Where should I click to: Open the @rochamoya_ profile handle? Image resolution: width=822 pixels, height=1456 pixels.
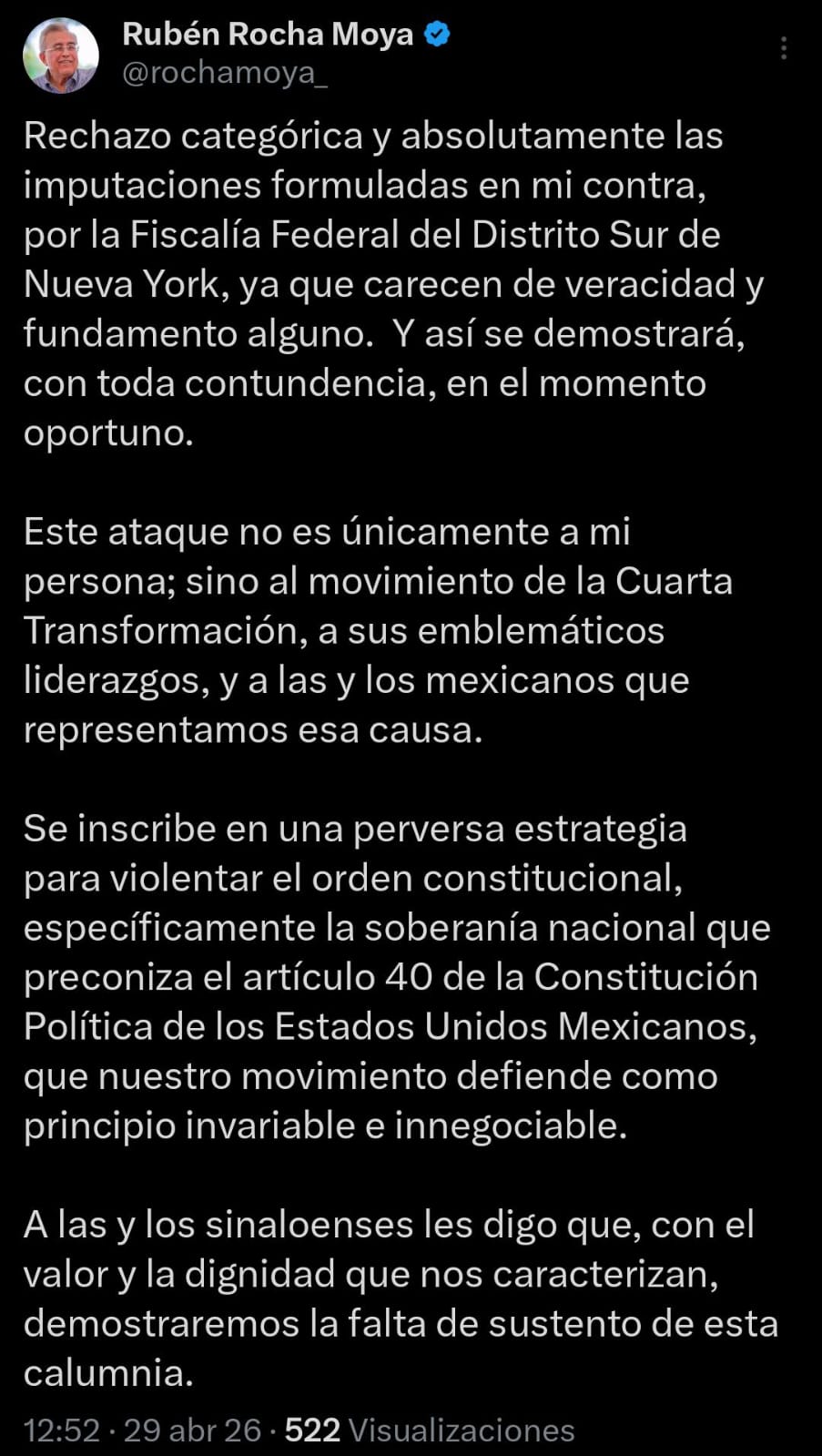(x=225, y=74)
